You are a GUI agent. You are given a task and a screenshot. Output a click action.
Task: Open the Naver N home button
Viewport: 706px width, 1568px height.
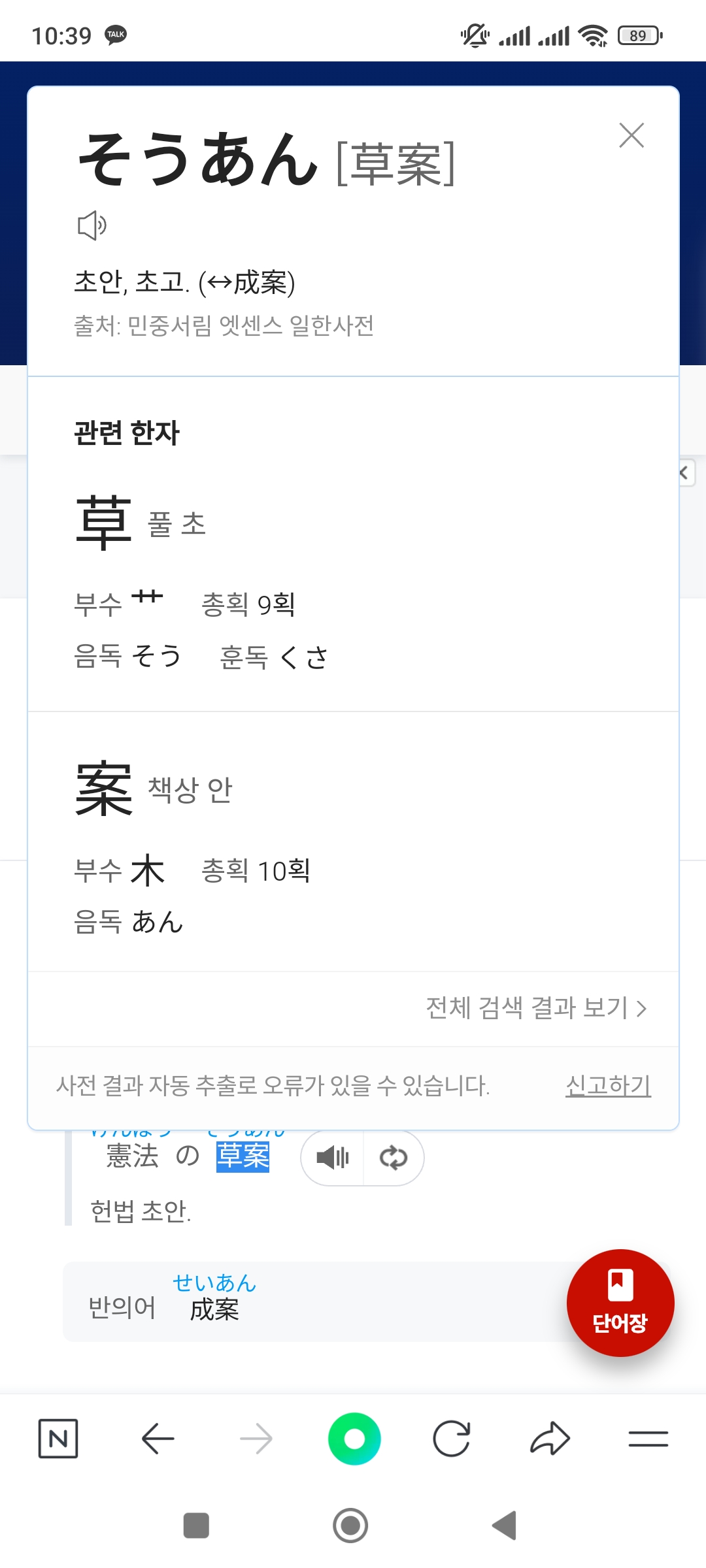58,1439
